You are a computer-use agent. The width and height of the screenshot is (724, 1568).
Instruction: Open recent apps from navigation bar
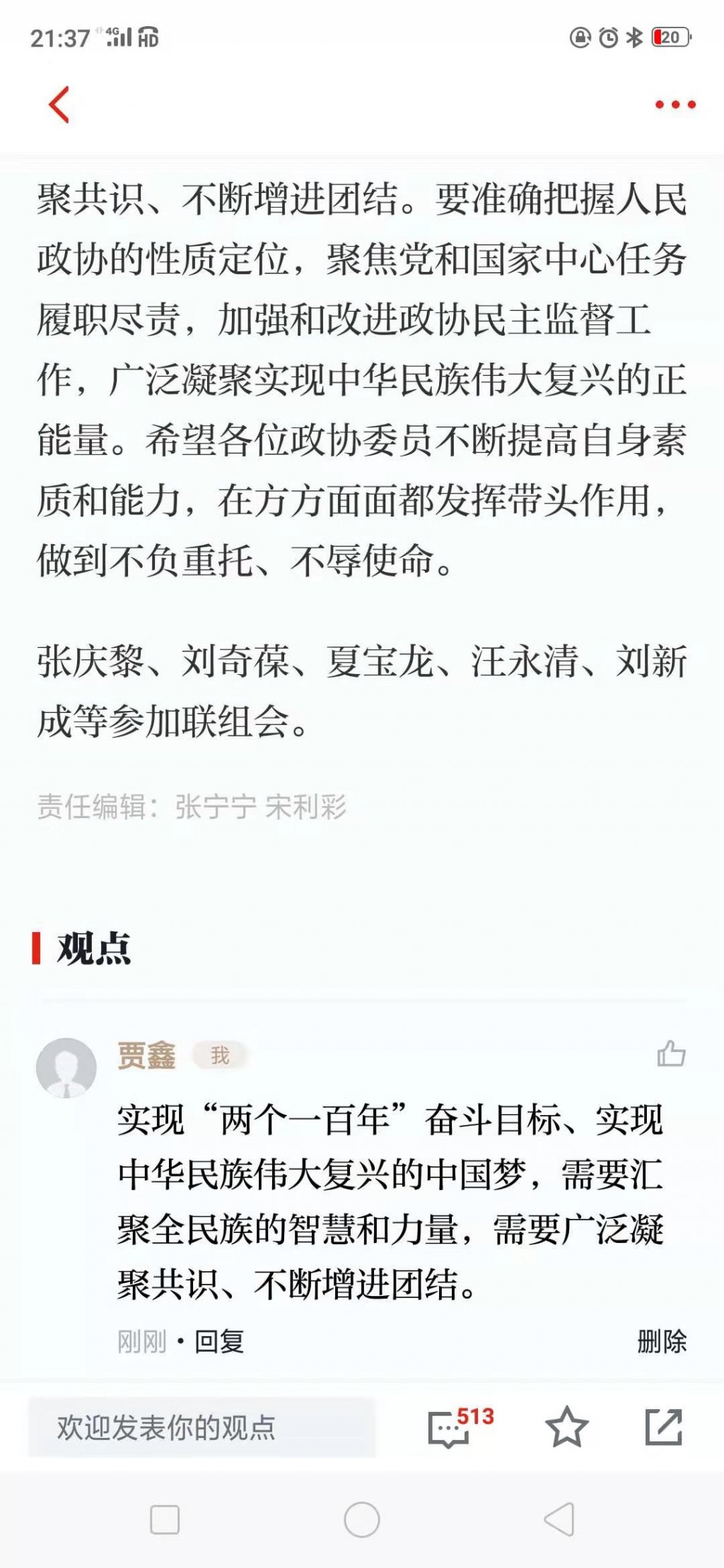tap(165, 1519)
